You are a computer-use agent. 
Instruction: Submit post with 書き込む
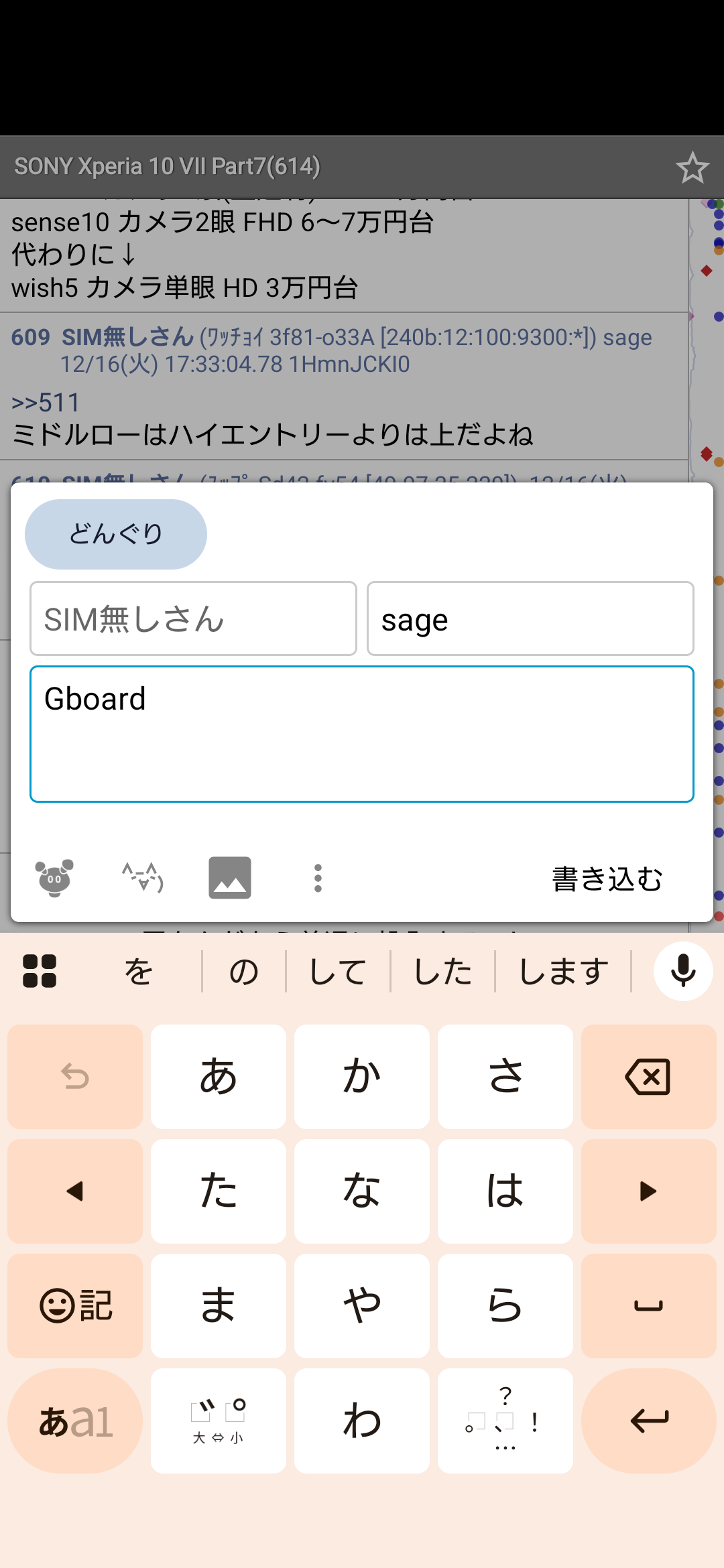(607, 879)
